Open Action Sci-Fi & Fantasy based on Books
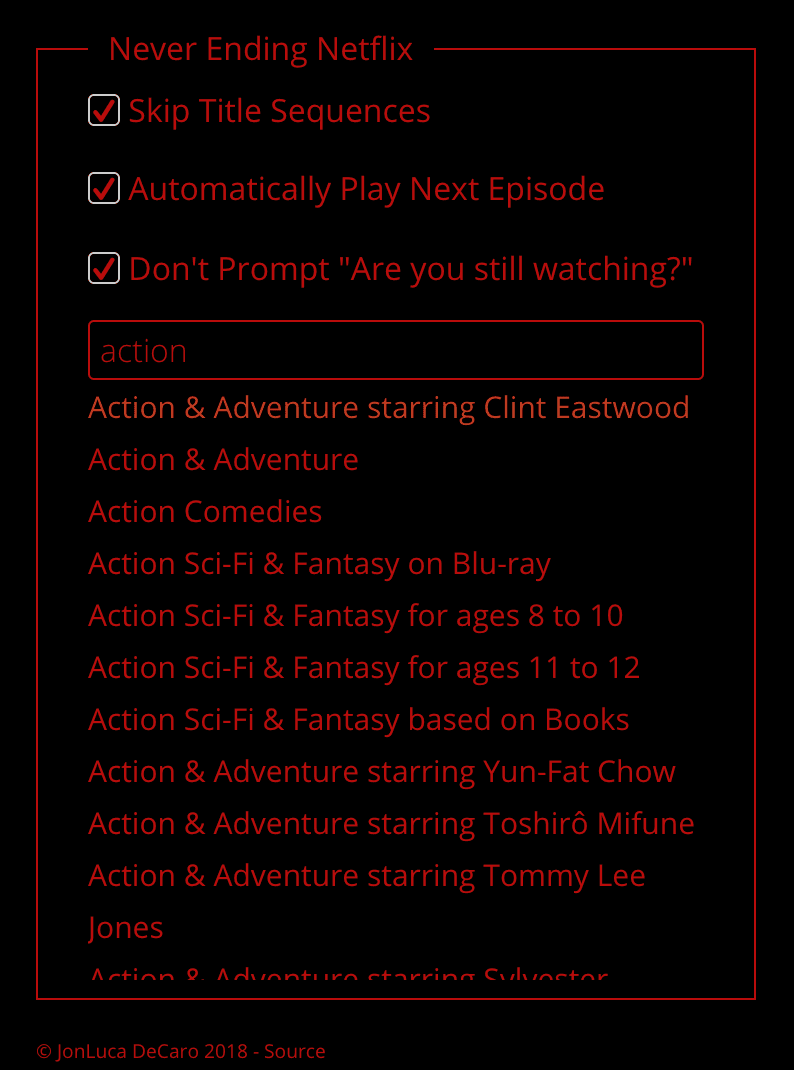 [x=358, y=720]
